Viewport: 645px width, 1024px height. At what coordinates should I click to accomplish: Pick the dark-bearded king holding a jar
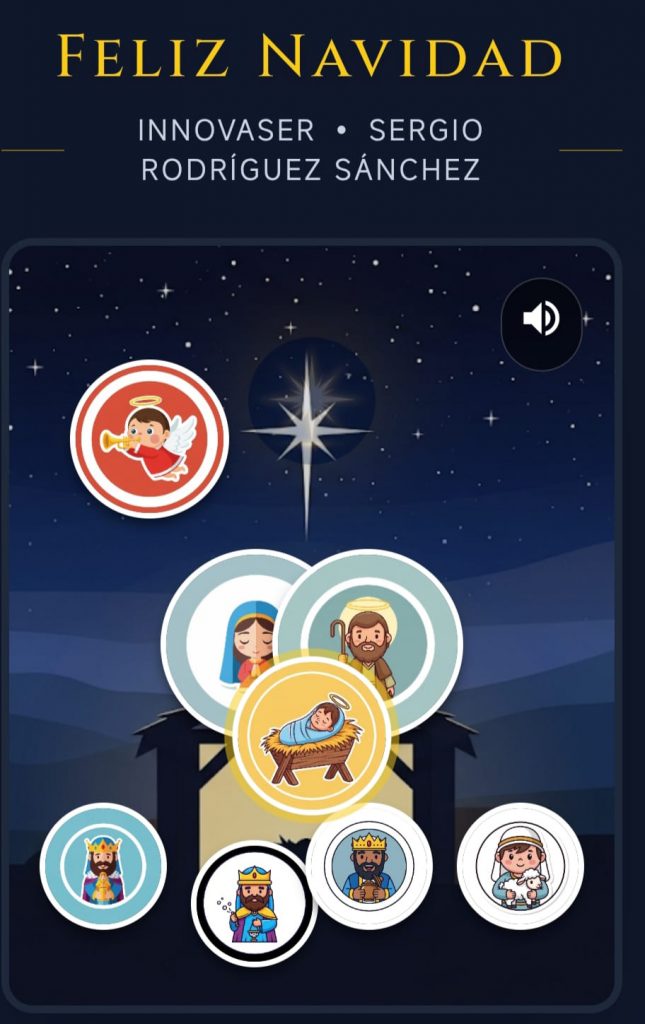pos(369,865)
